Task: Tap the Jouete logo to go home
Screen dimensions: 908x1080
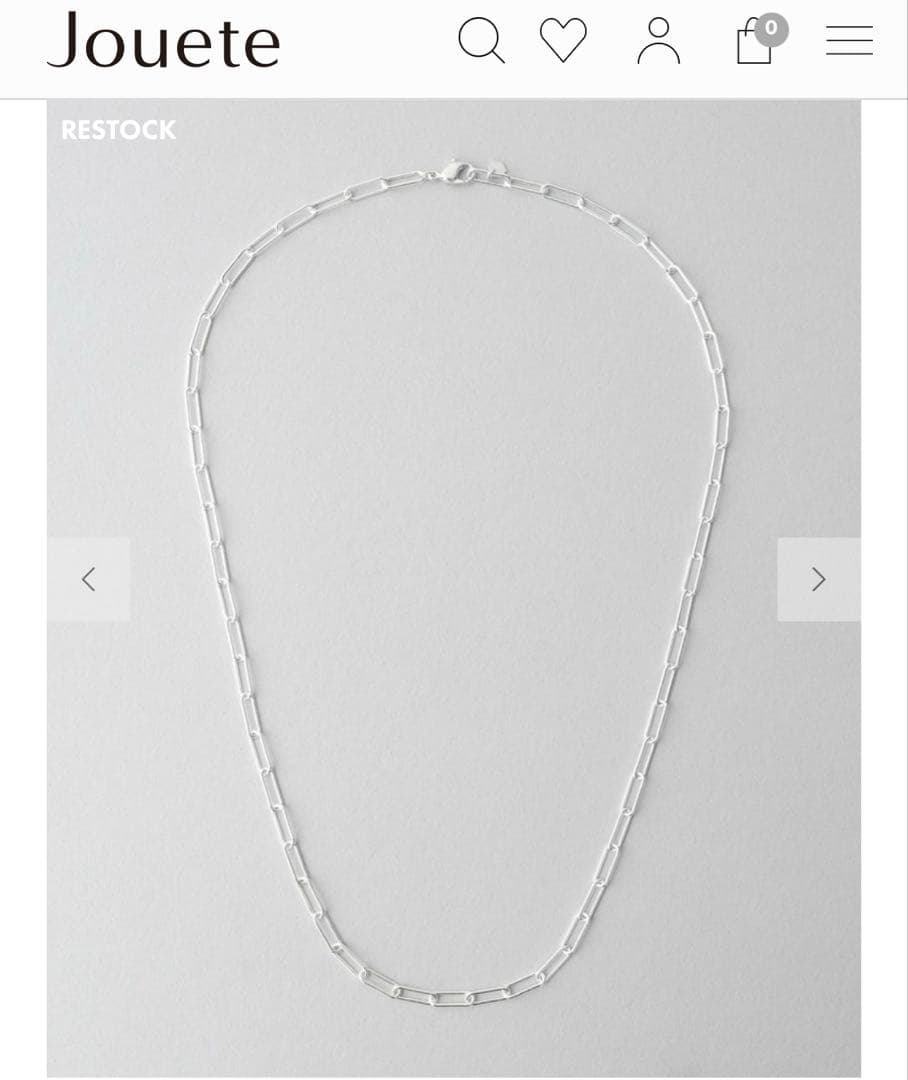Action: (163, 41)
